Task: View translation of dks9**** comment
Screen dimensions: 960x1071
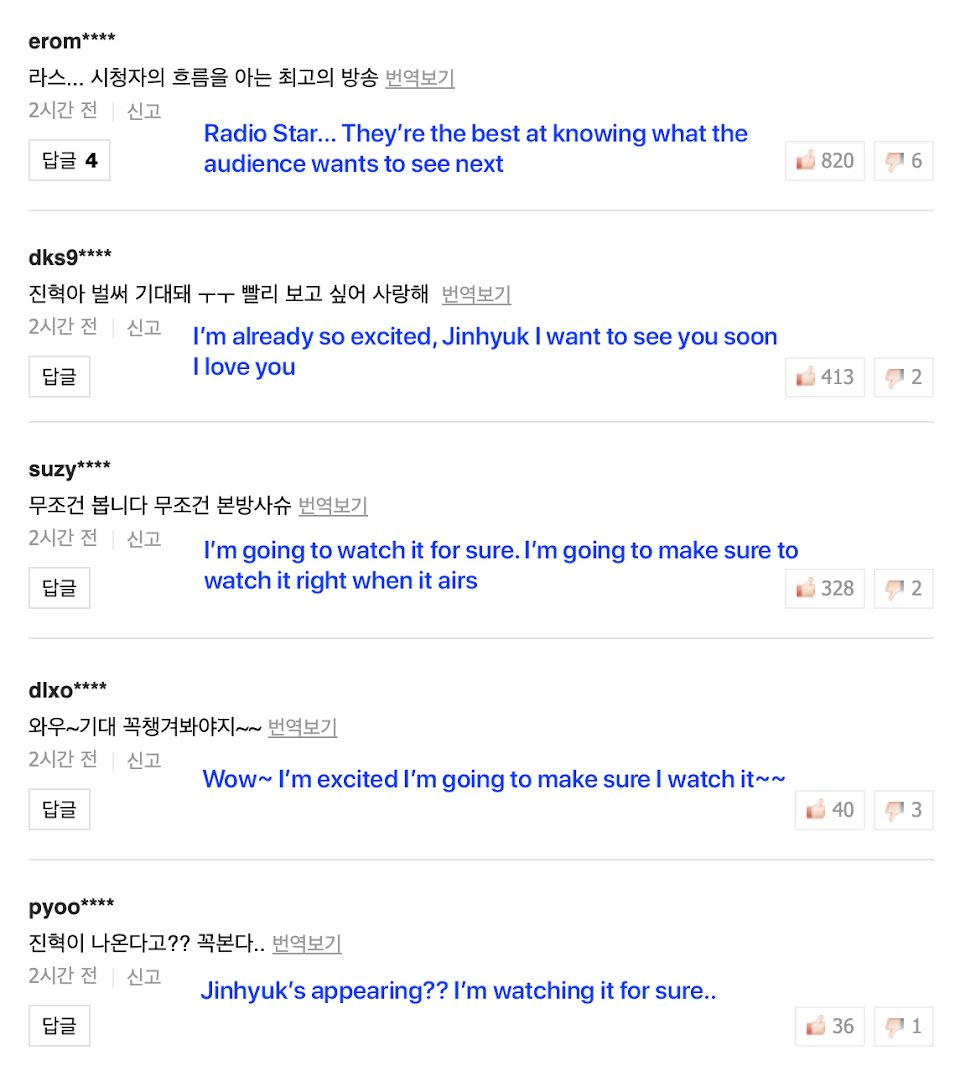Action: [476, 294]
